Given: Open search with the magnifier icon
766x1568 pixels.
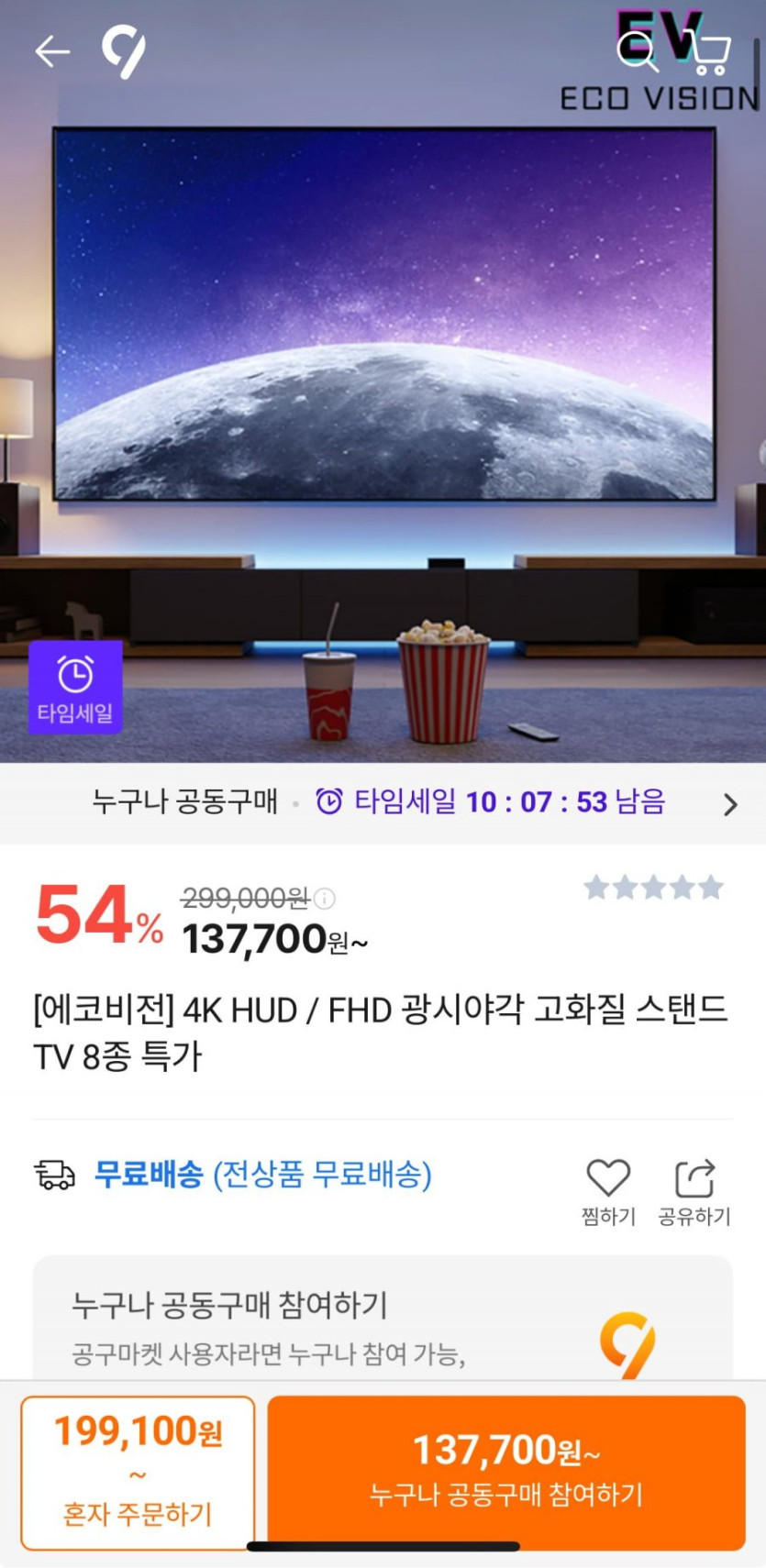Looking at the screenshot, I should click(x=637, y=51).
